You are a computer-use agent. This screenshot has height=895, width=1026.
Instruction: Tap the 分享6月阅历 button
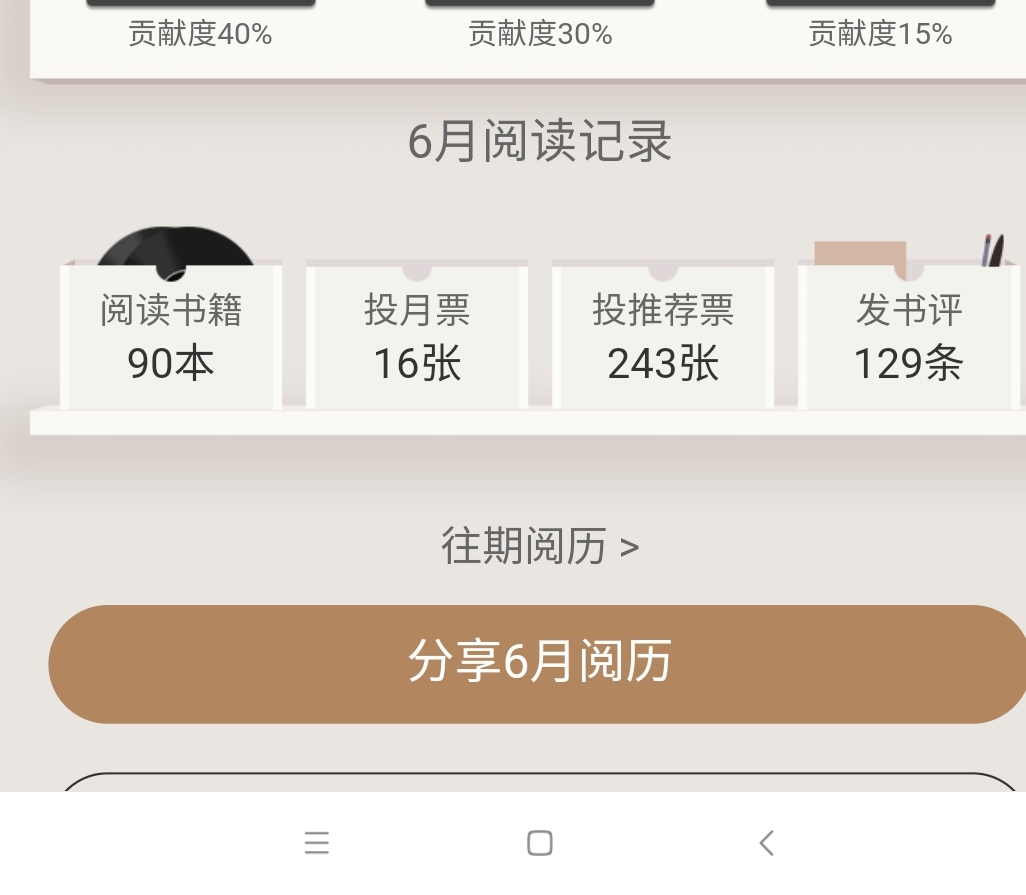538,663
